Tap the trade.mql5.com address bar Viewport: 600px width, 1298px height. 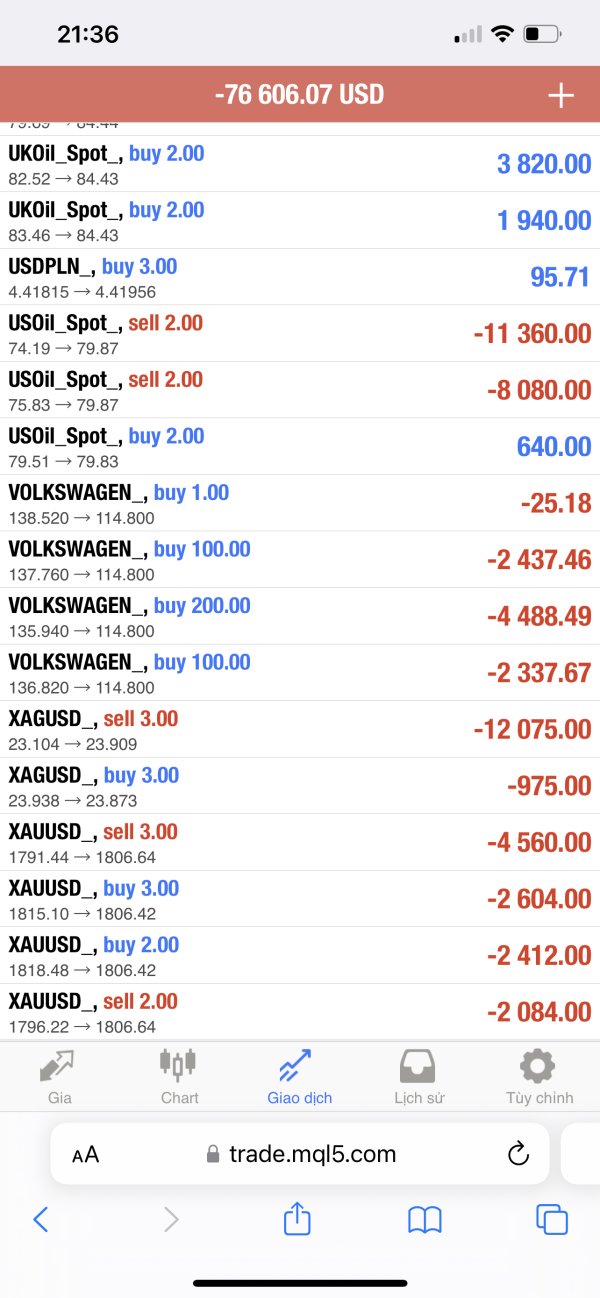point(300,1154)
